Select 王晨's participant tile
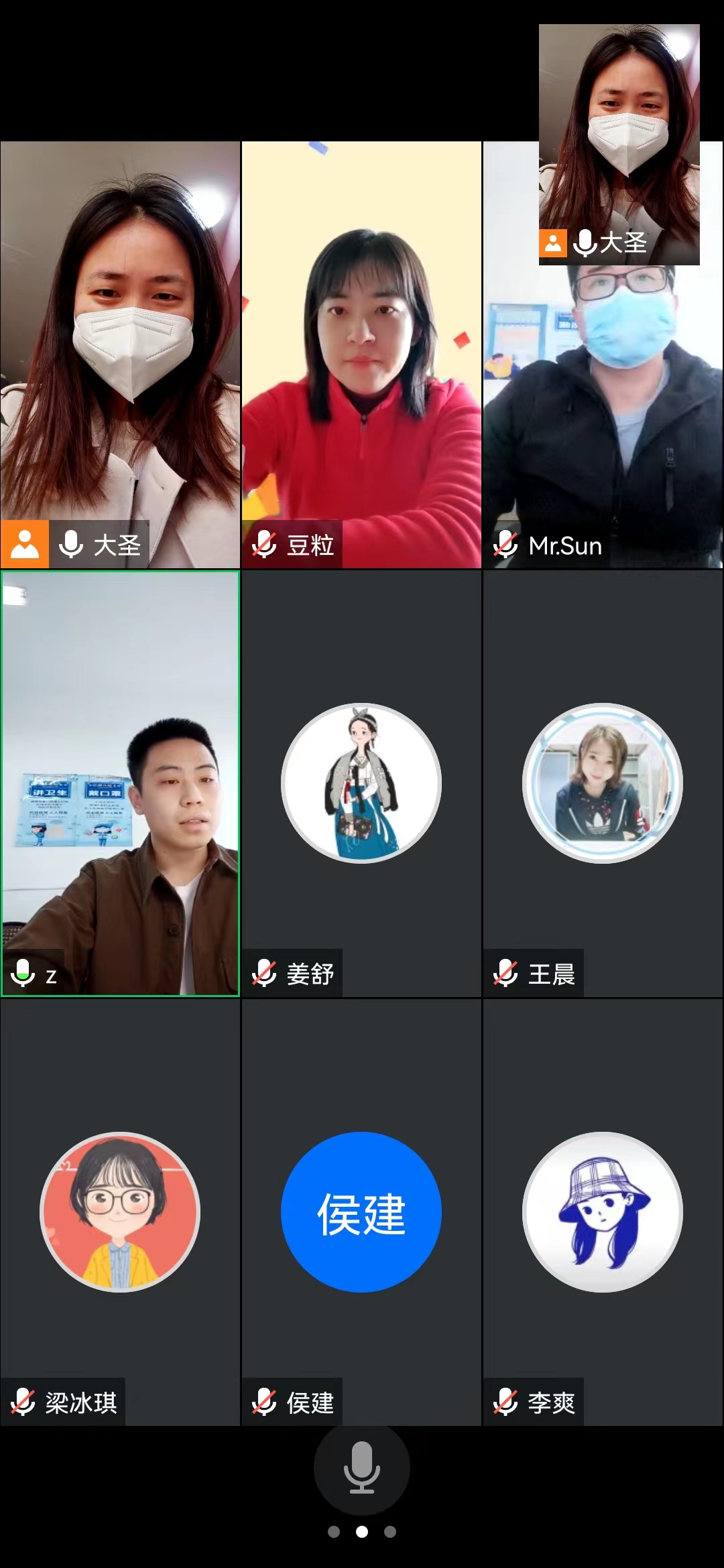724x1568 pixels. coord(603,784)
